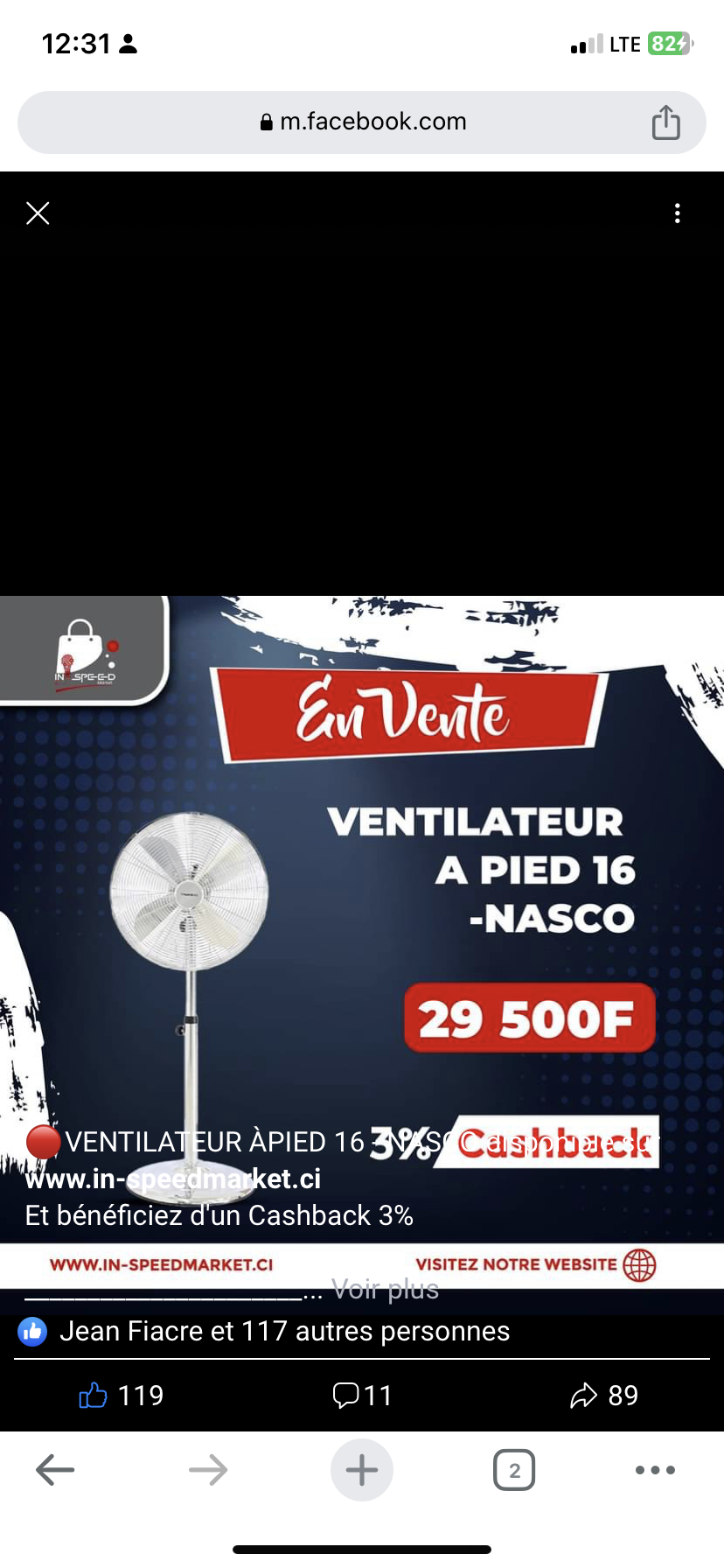The height and width of the screenshot is (1568, 724).
Task: Share this page from the address bar
Action: [x=665, y=122]
